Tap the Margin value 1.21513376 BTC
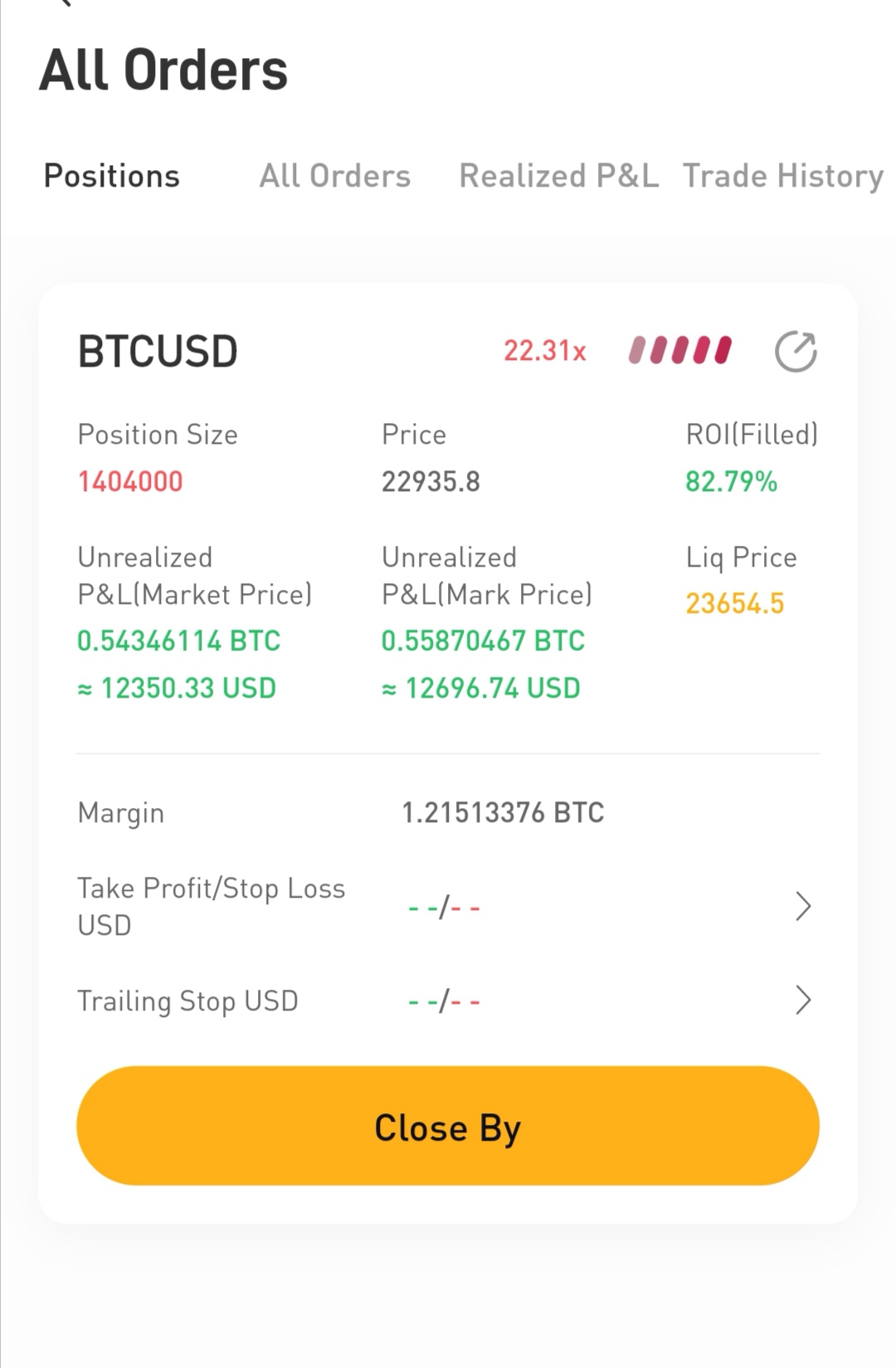This screenshot has height=1368, width=896. coord(501,812)
